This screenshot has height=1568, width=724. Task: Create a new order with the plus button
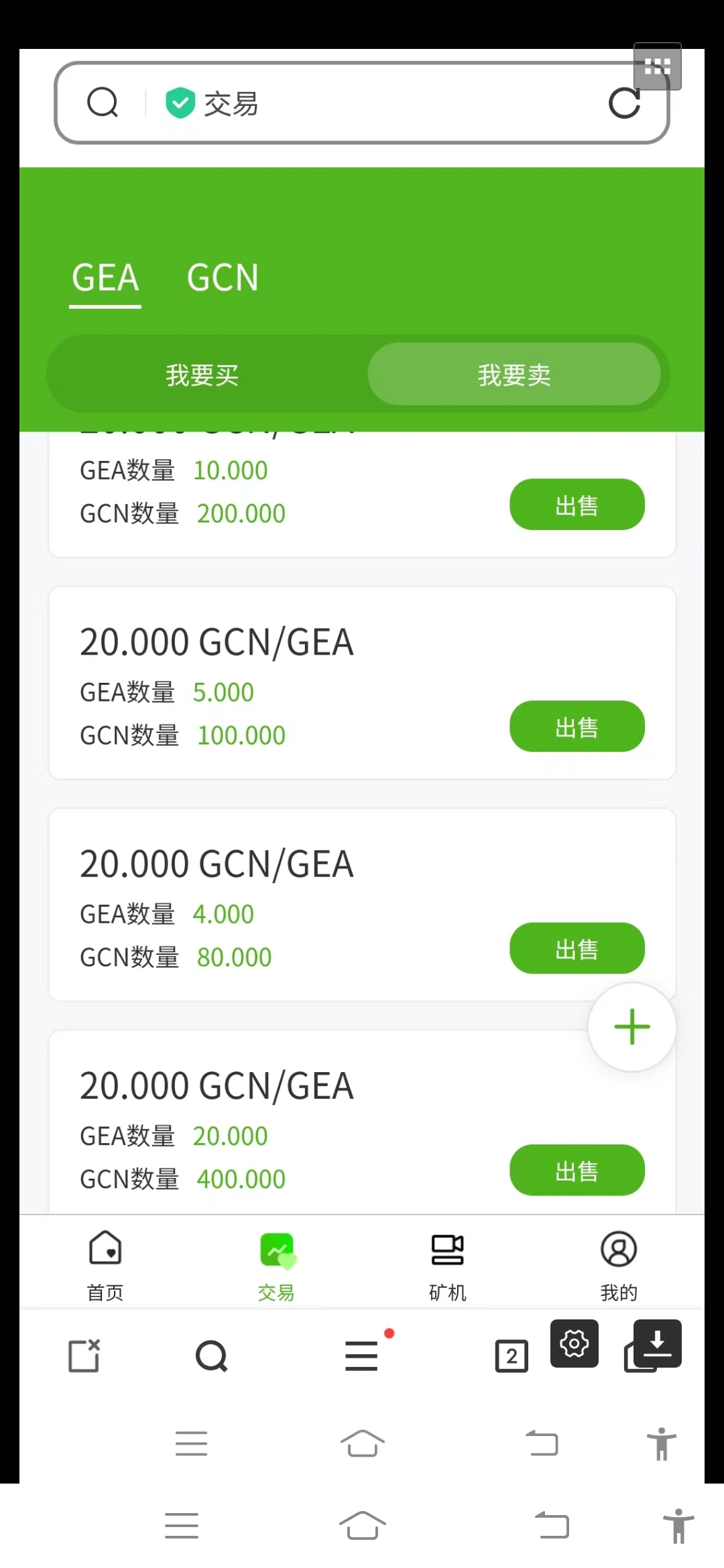[x=632, y=1027]
